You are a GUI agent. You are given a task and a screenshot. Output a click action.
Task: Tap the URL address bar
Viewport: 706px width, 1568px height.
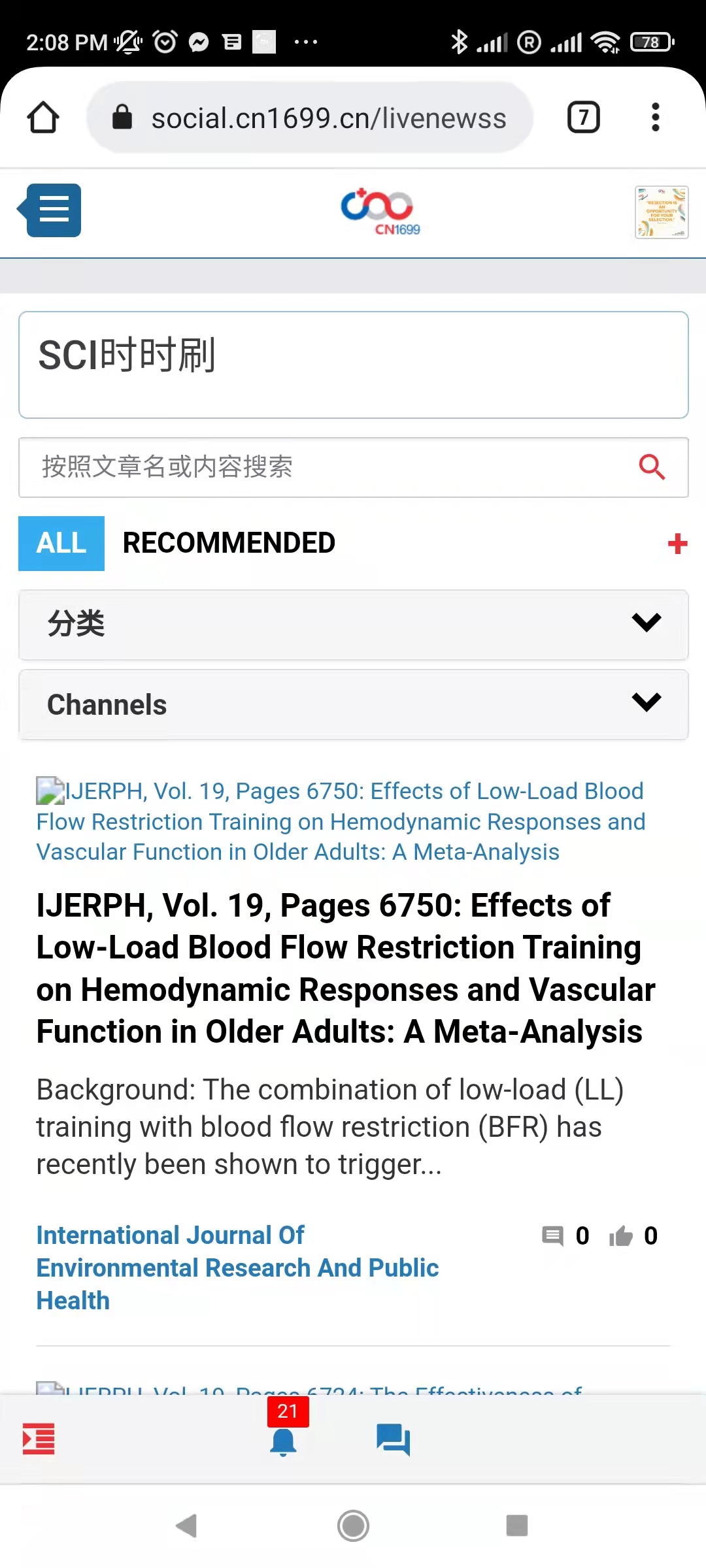click(x=310, y=118)
